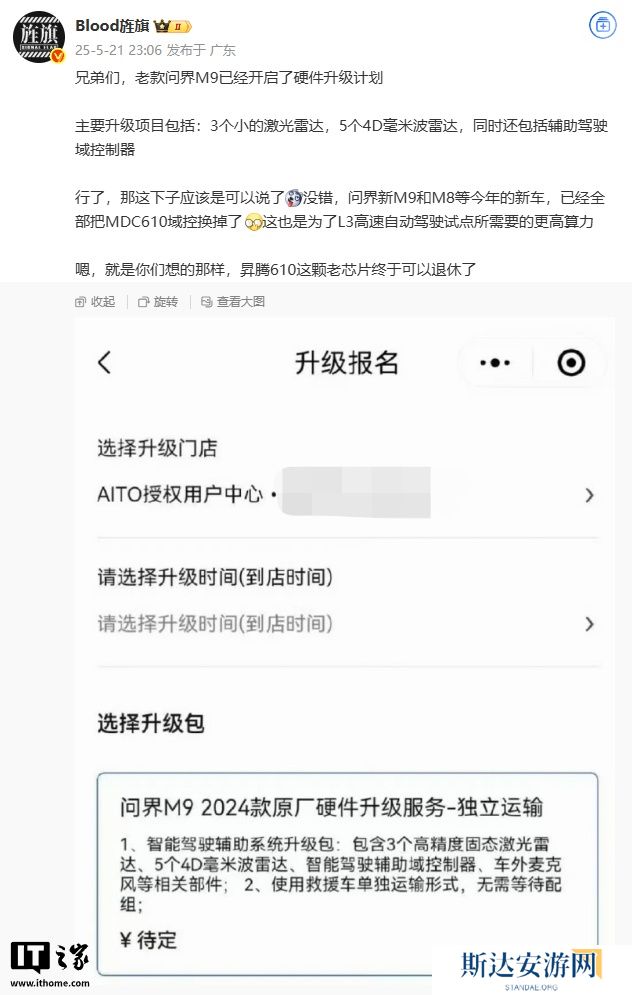Select 查看大图 to view full size
Screen dimensions: 632x995
coord(232,301)
